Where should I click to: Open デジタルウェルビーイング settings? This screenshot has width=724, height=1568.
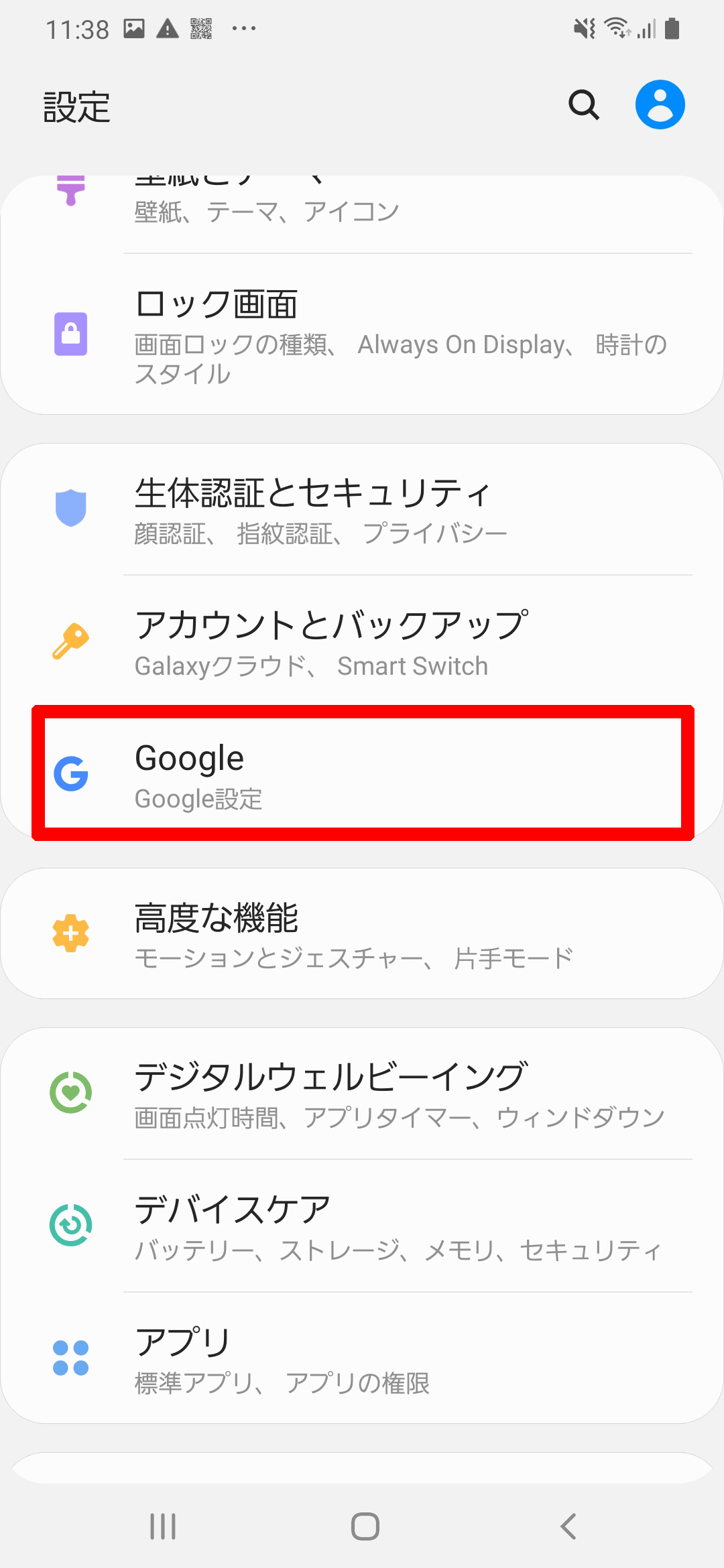(x=362, y=1094)
